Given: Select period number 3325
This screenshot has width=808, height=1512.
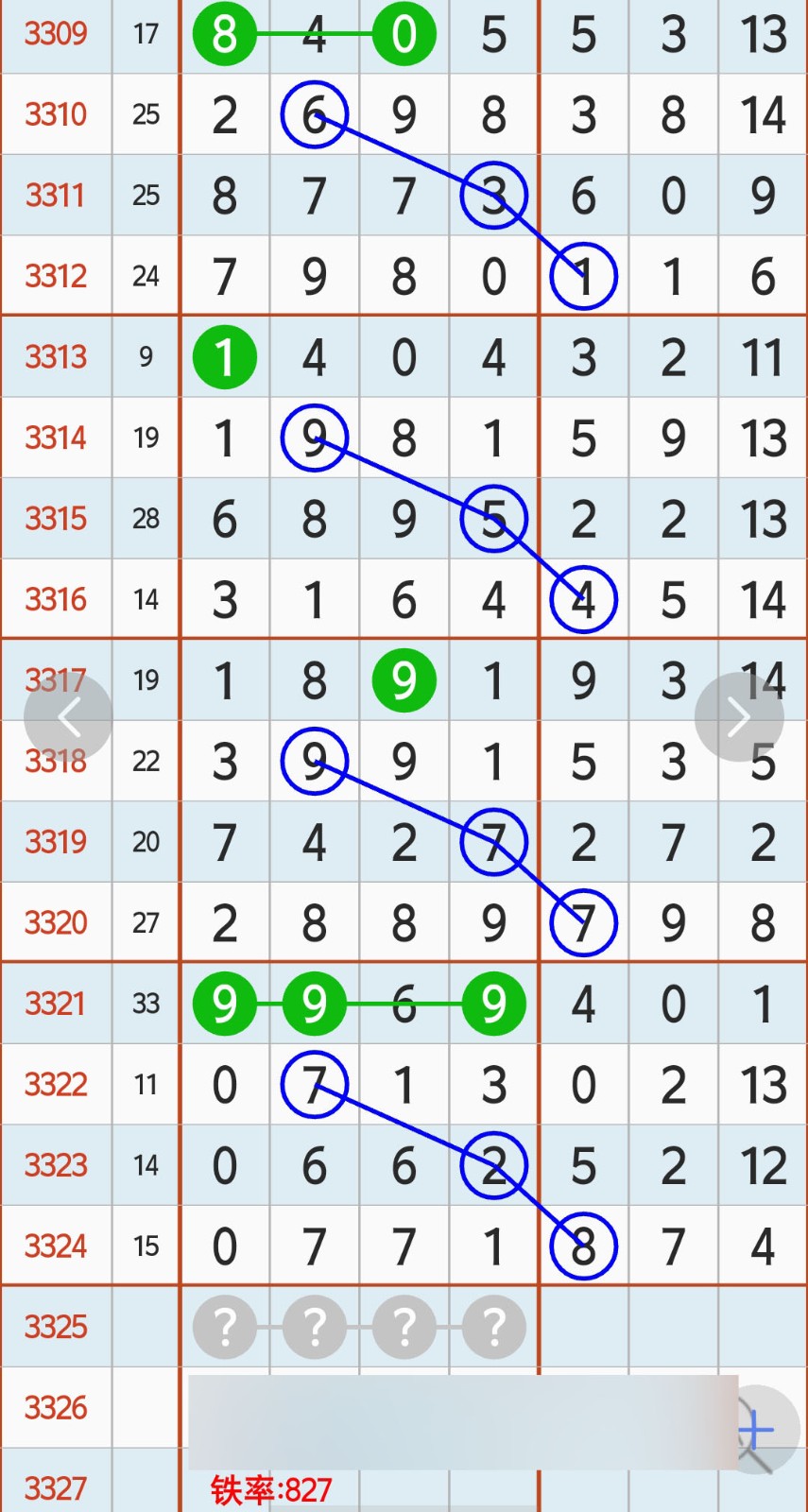Looking at the screenshot, I should (x=55, y=1327).
